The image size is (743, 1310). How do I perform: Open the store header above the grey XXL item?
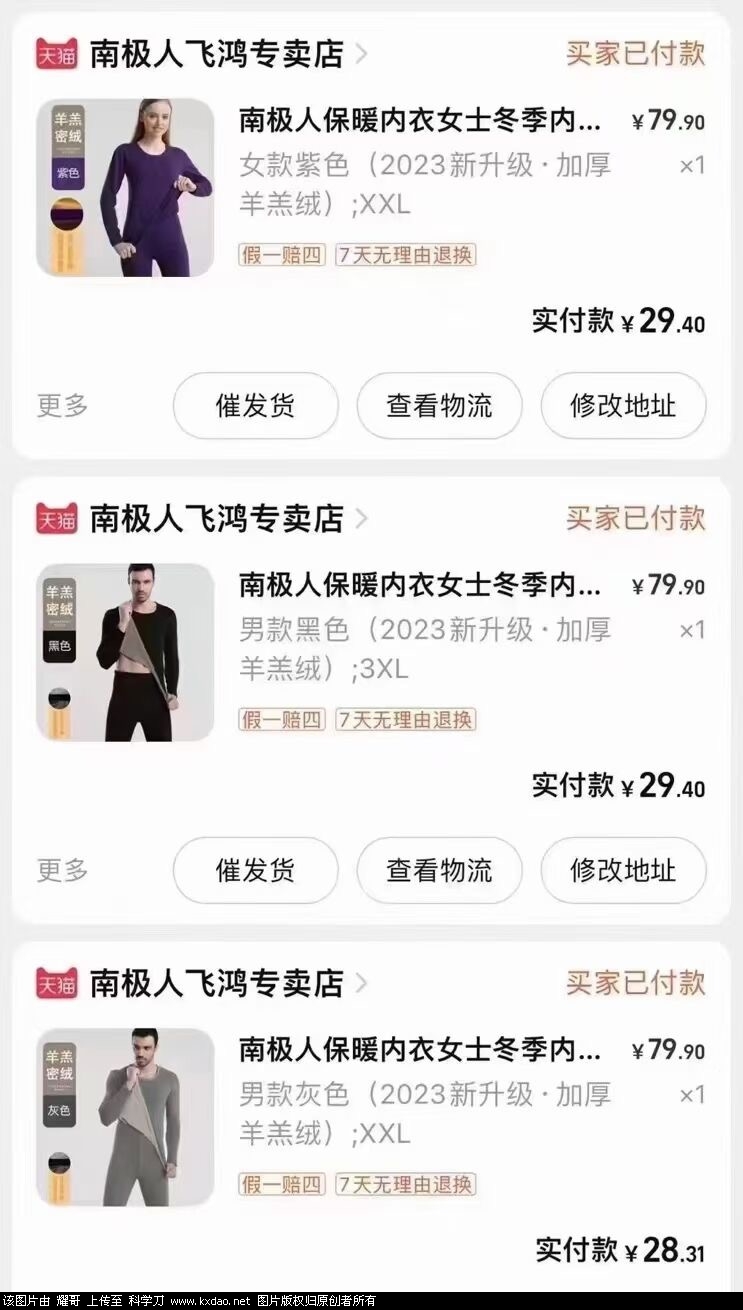(216, 983)
